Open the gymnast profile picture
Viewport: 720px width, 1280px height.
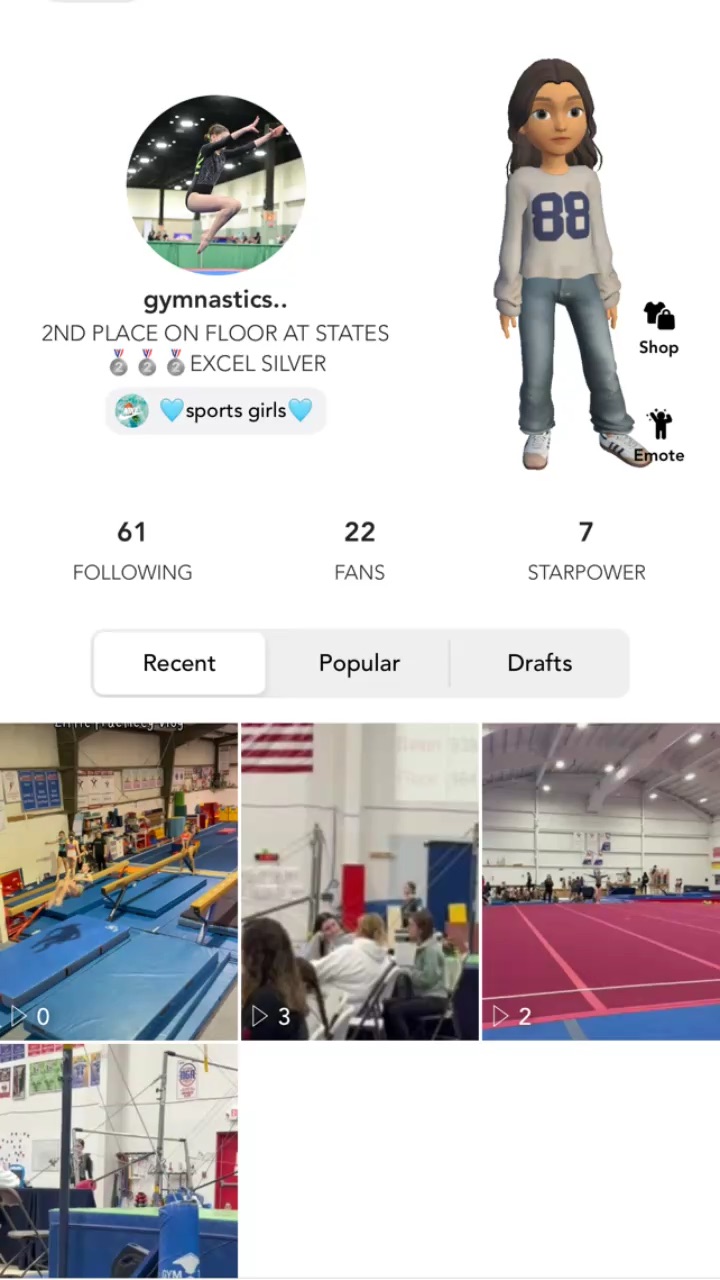point(215,184)
